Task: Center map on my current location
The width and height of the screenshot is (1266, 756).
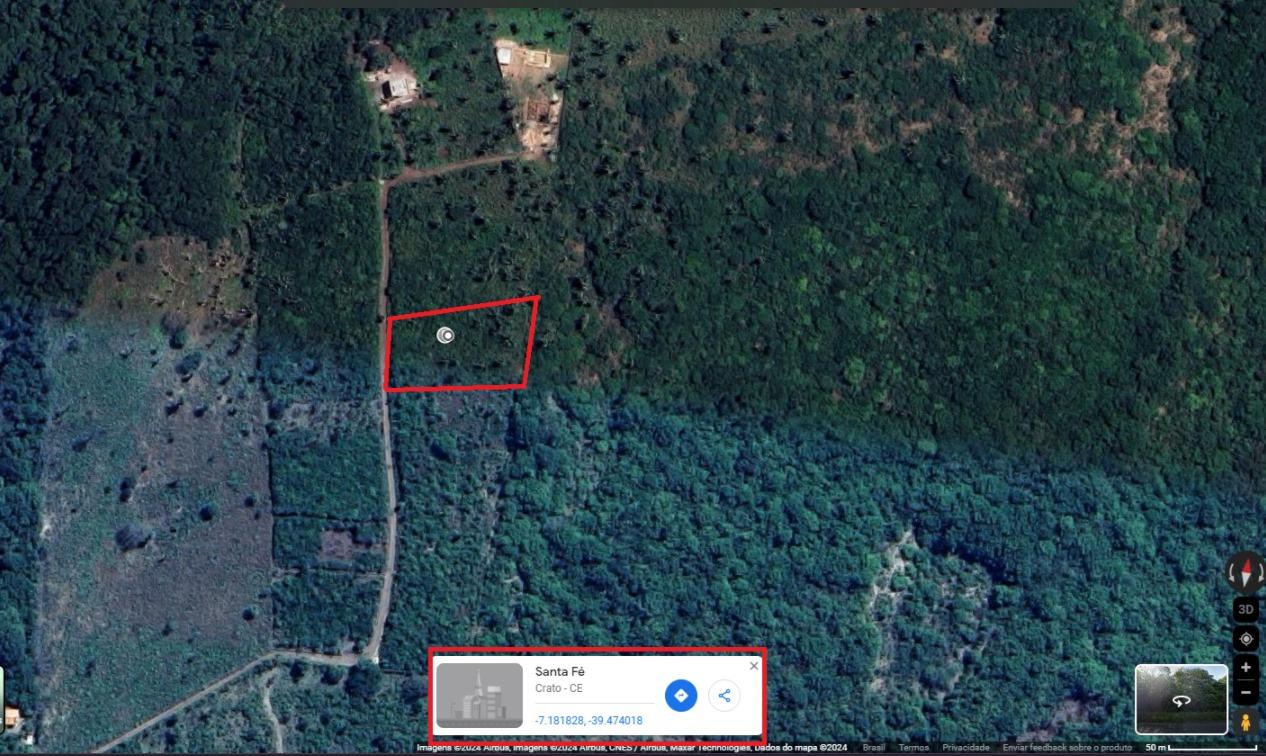Action: (x=1246, y=639)
